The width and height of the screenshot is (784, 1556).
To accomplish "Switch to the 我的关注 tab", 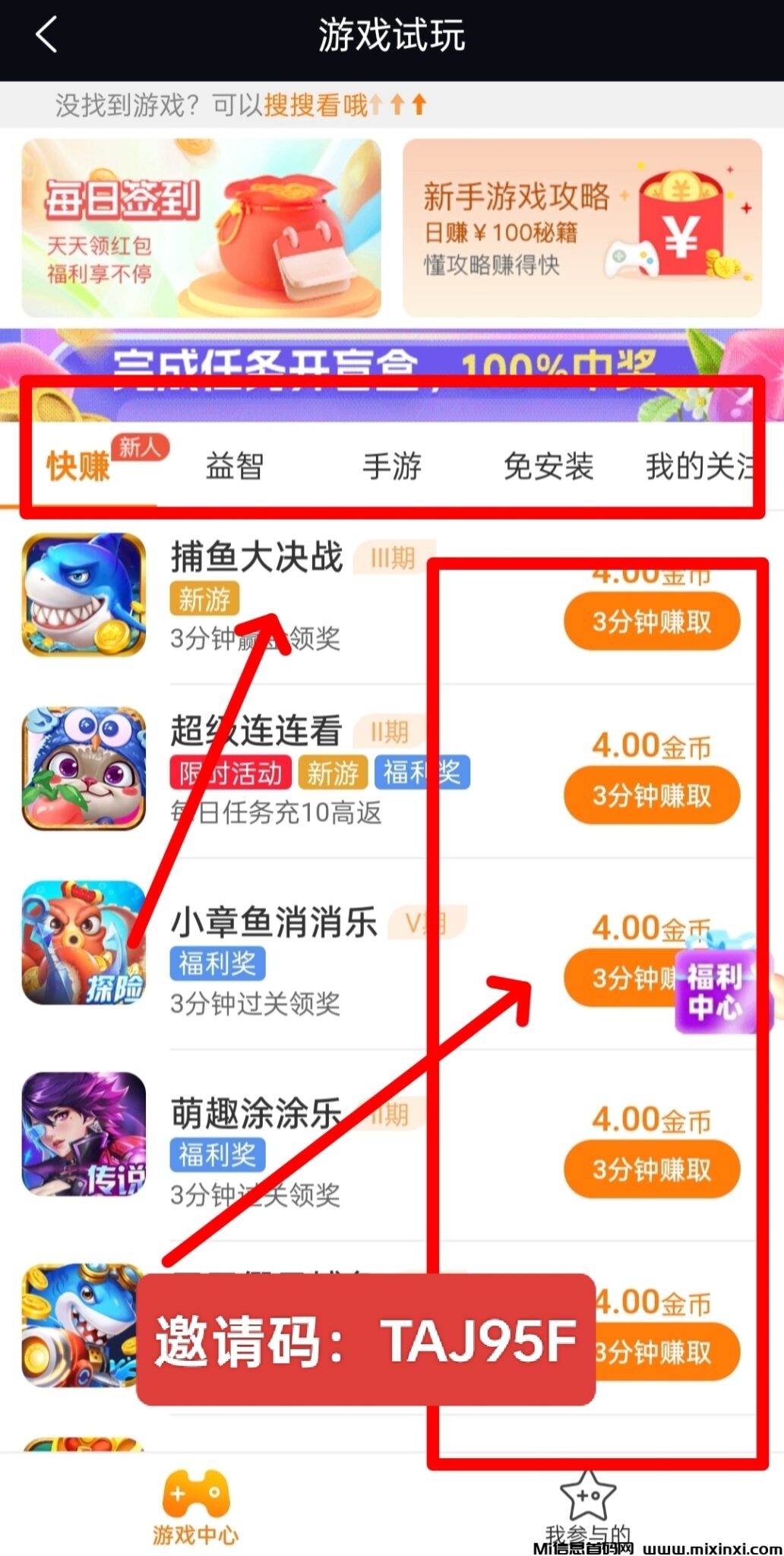I will [x=699, y=466].
